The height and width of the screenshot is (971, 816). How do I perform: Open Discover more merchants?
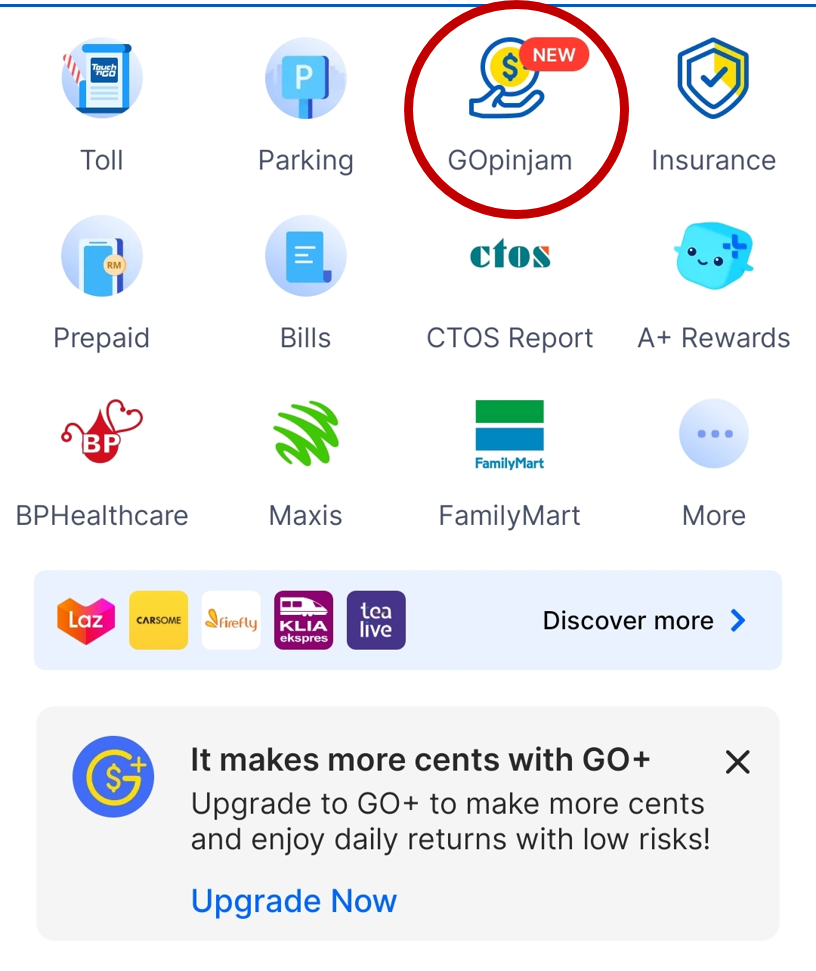[644, 621]
